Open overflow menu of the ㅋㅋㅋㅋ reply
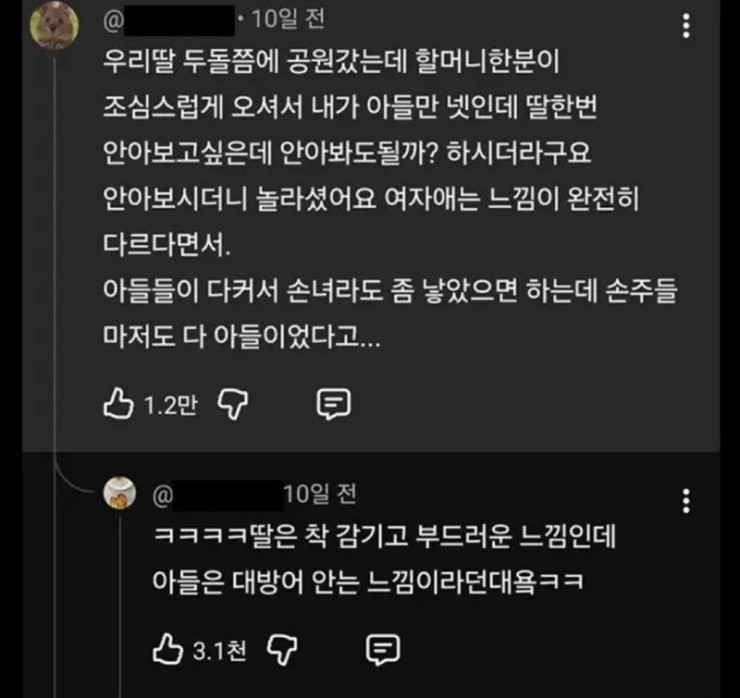This screenshot has width=740, height=698. pyautogui.click(x=686, y=501)
